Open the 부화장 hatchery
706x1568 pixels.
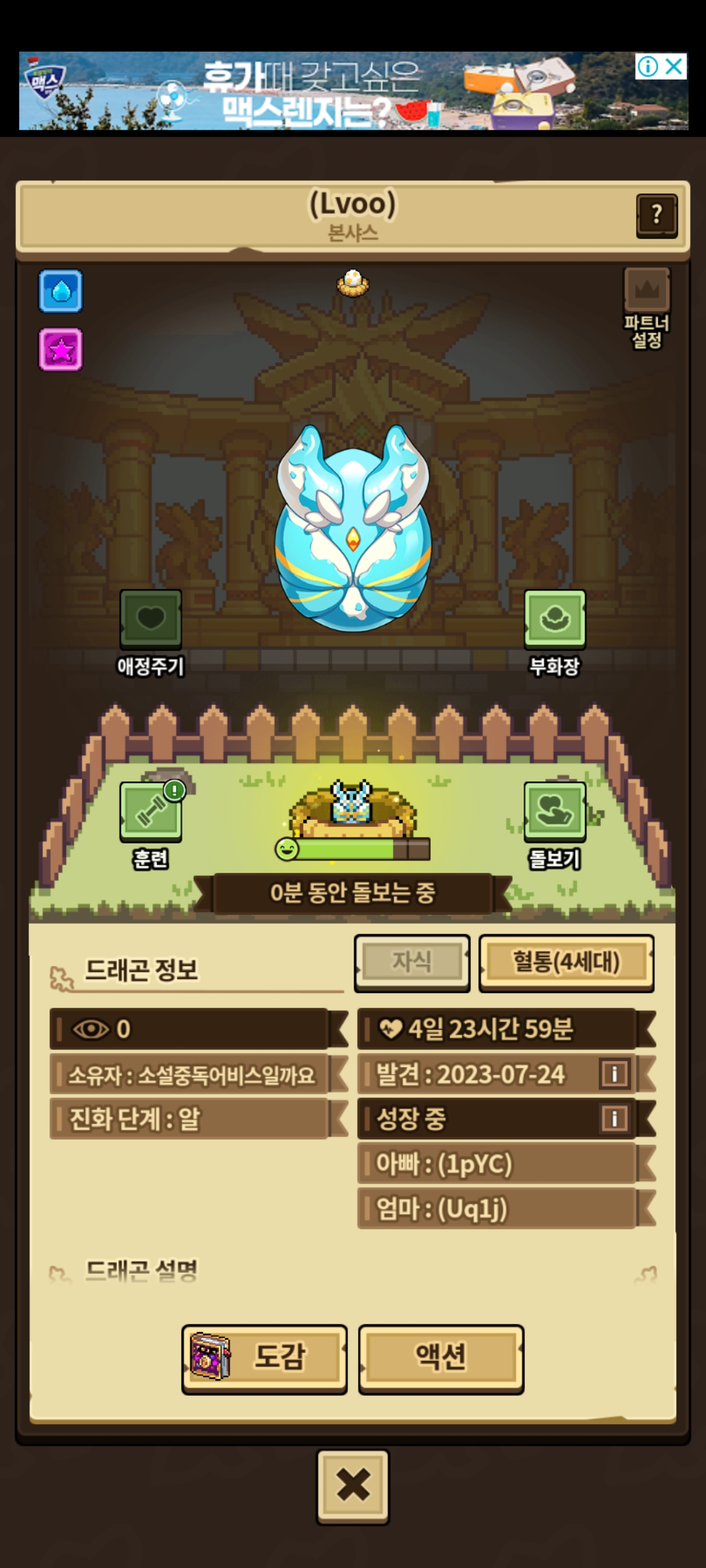pyautogui.click(x=554, y=619)
